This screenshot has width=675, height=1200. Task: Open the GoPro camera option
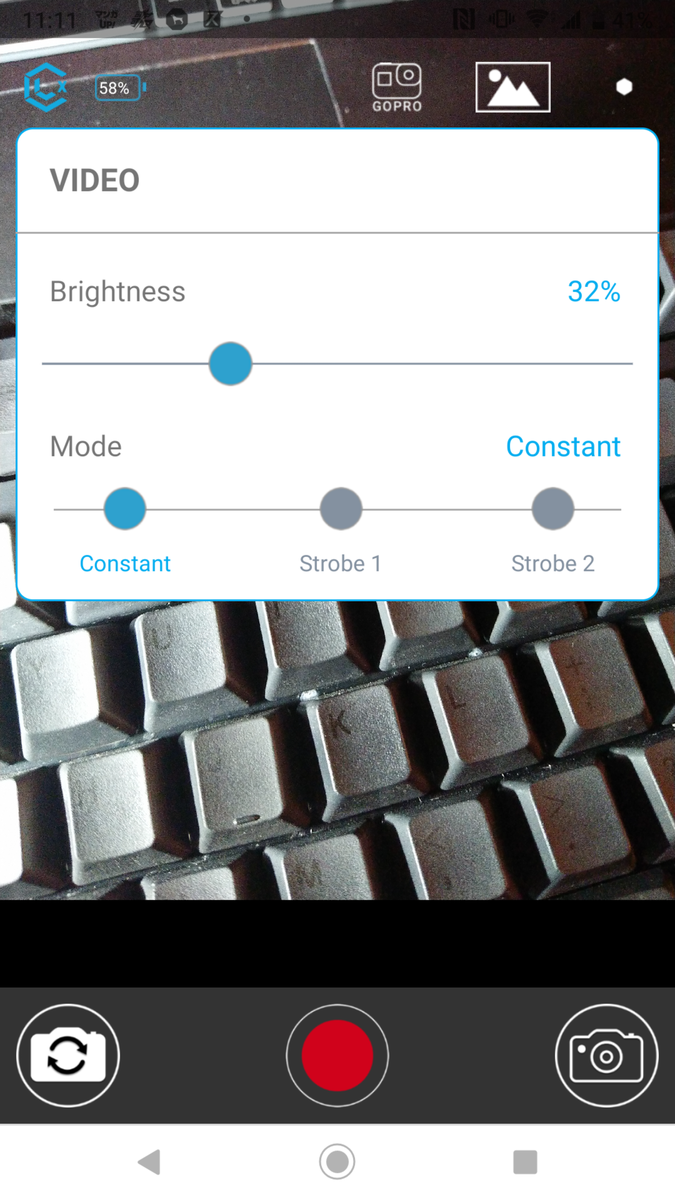(397, 87)
